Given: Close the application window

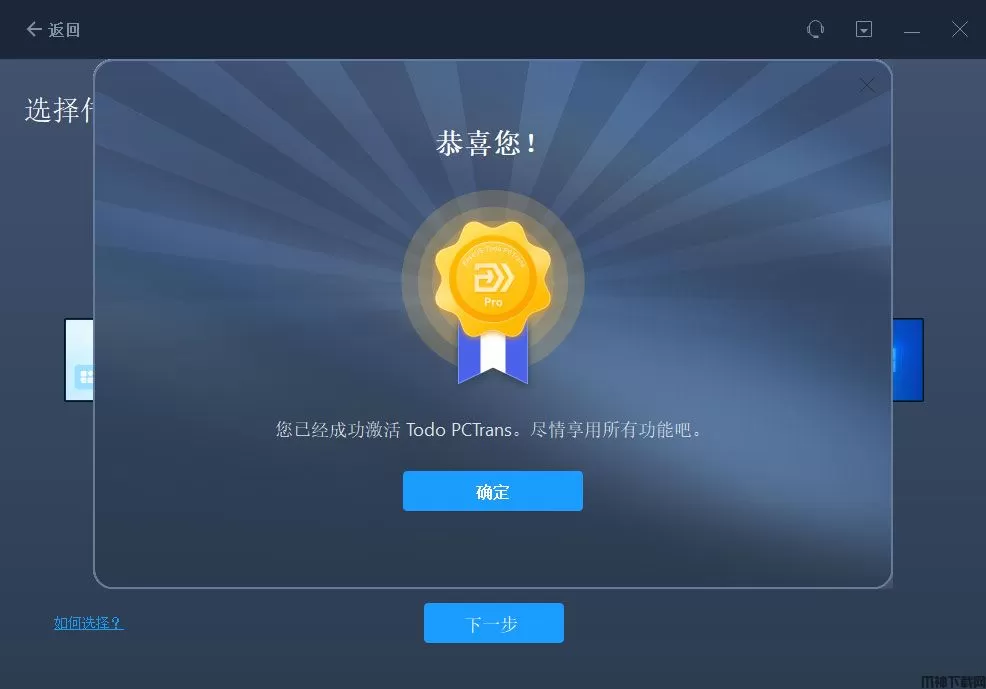Looking at the screenshot, I should point(959,30).
